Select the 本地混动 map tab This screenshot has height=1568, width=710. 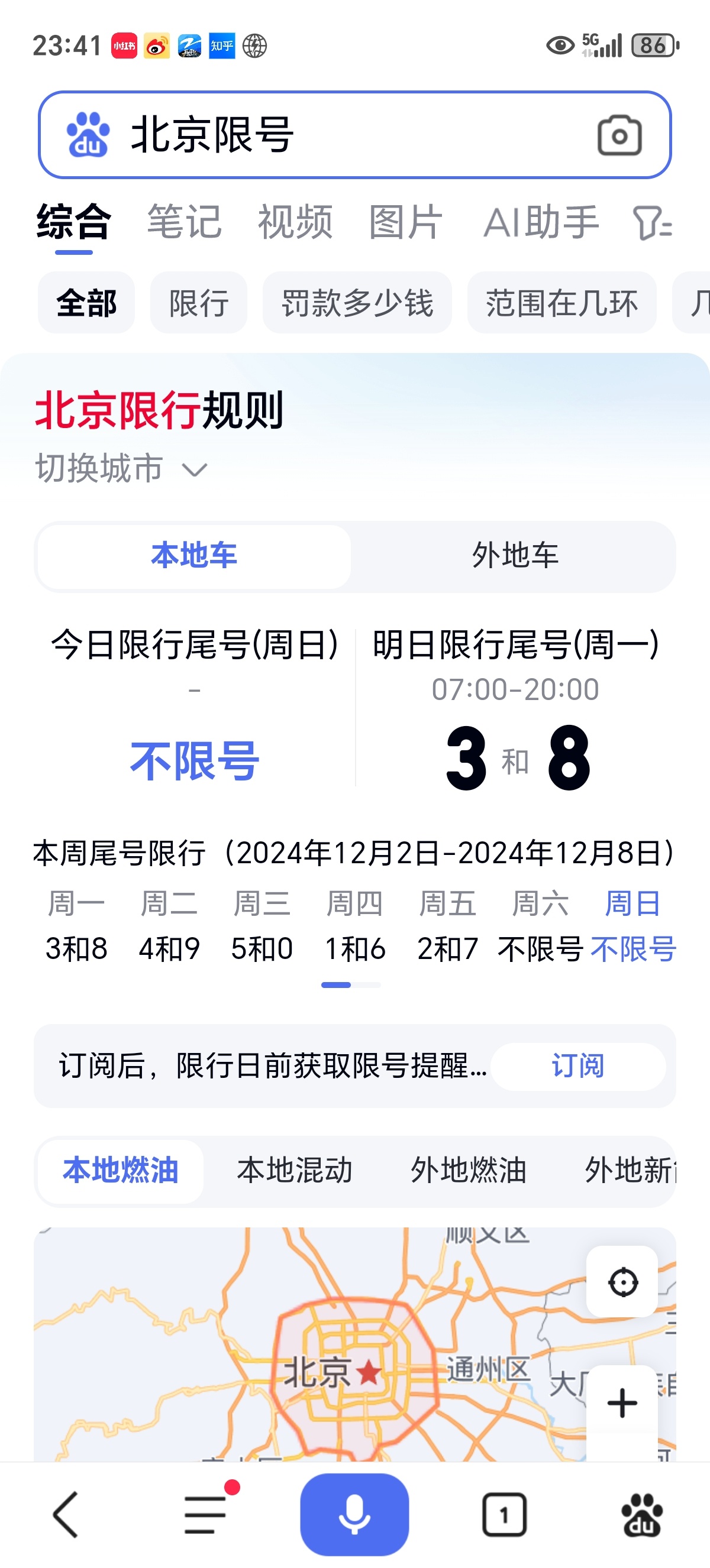click(295, 1171)
